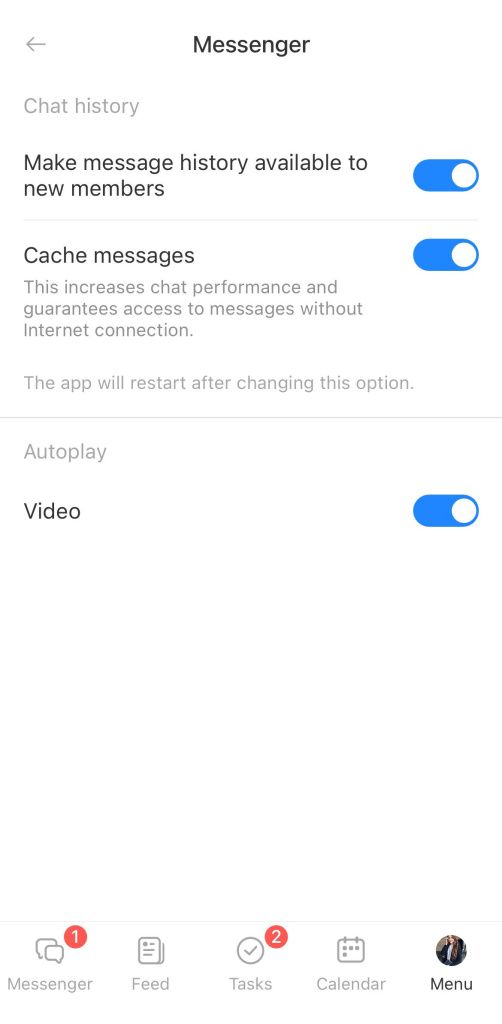Turn off message history for new members

click(x=446, y=175)
